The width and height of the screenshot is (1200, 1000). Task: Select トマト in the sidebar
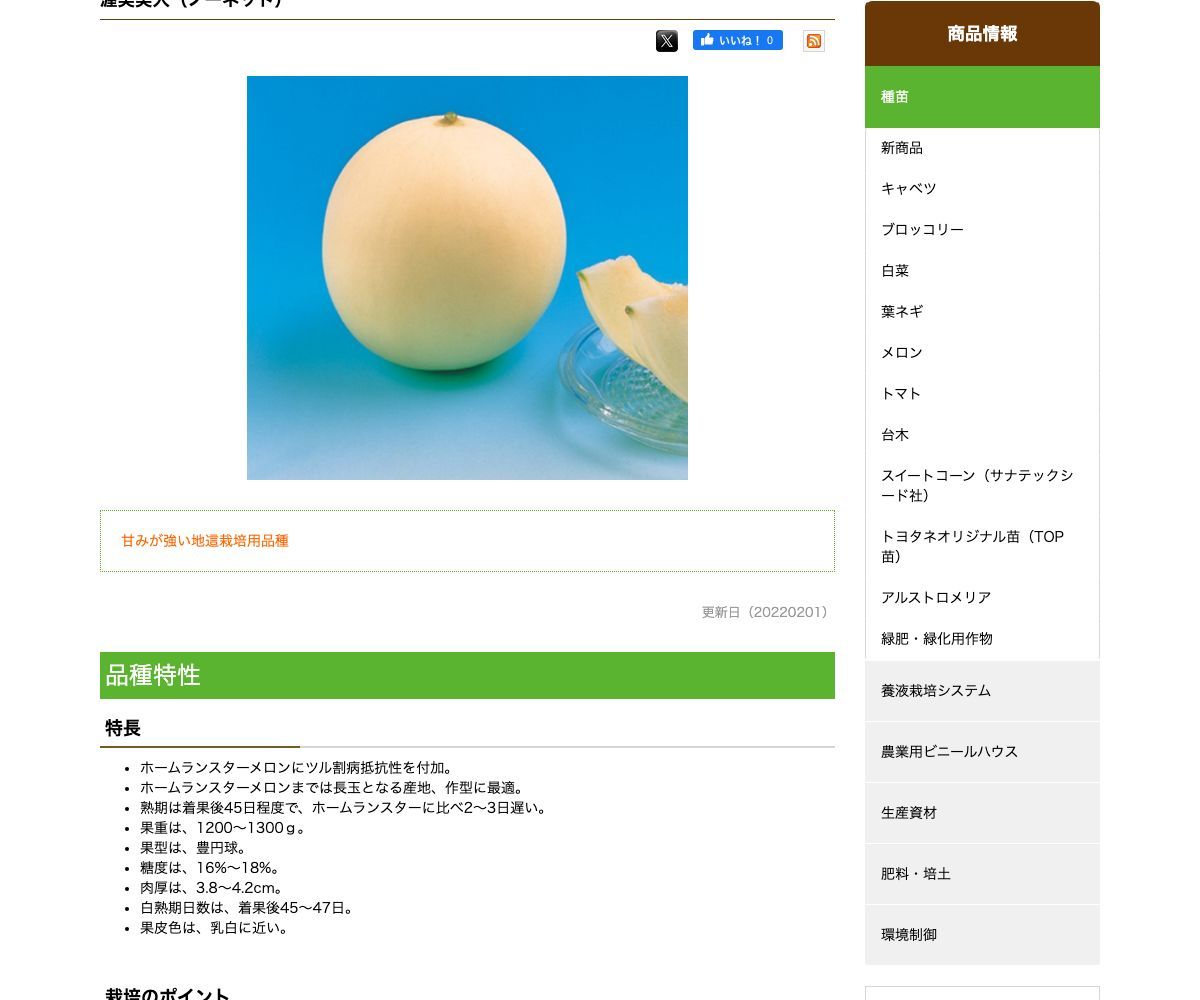click(901, 394)
